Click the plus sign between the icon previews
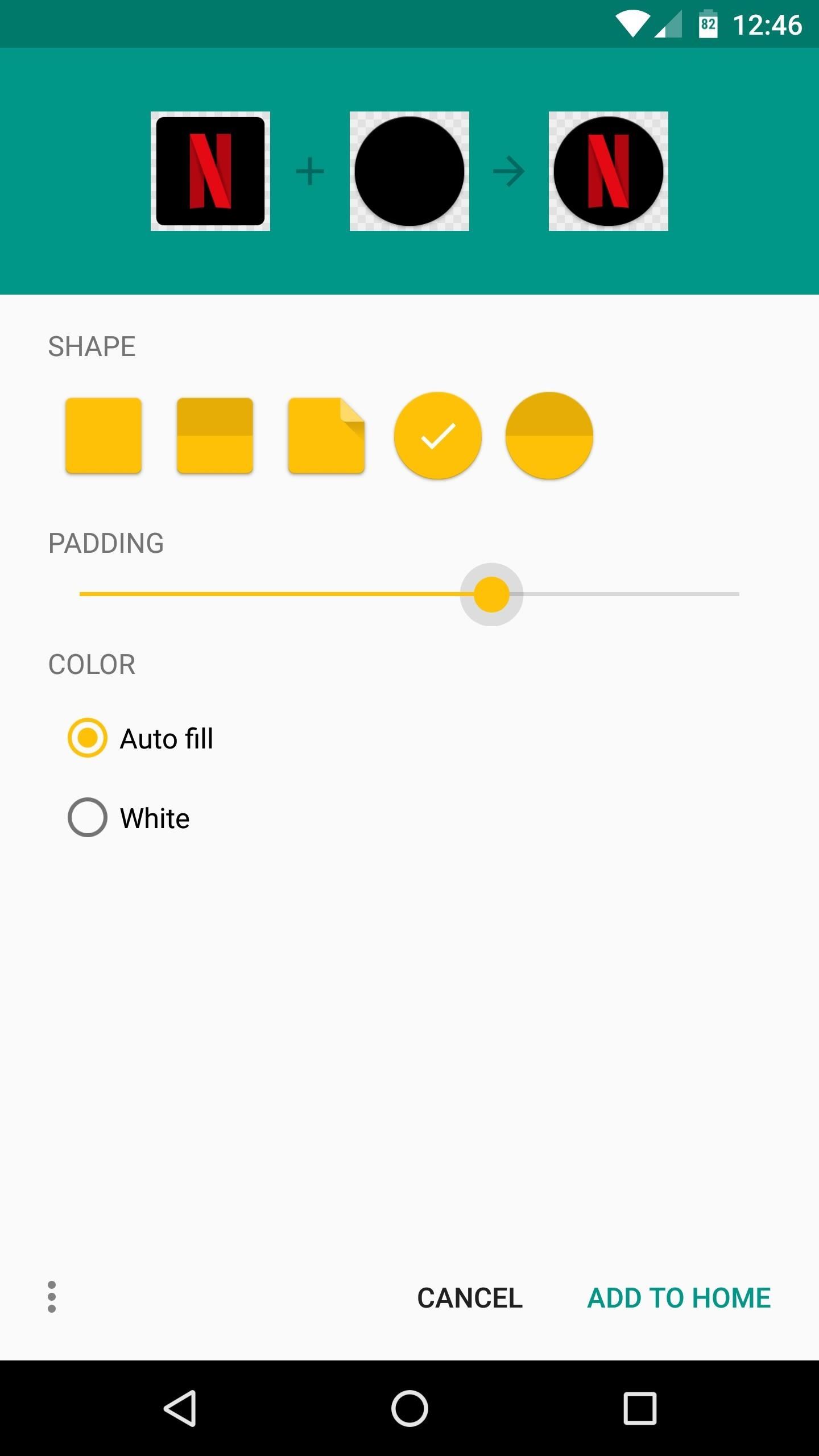Viewport: 819px width, 1456px height. [309, 171]
